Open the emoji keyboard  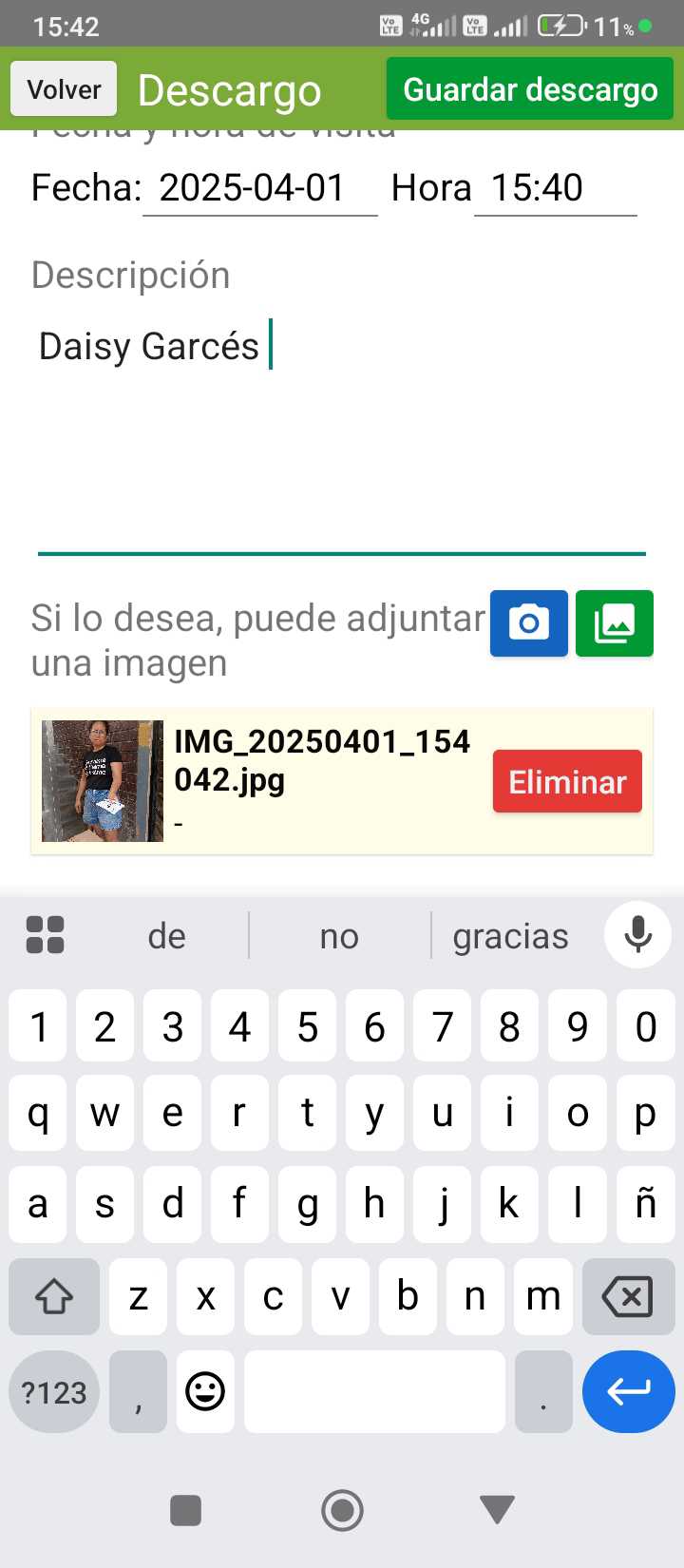point(205,1392)
